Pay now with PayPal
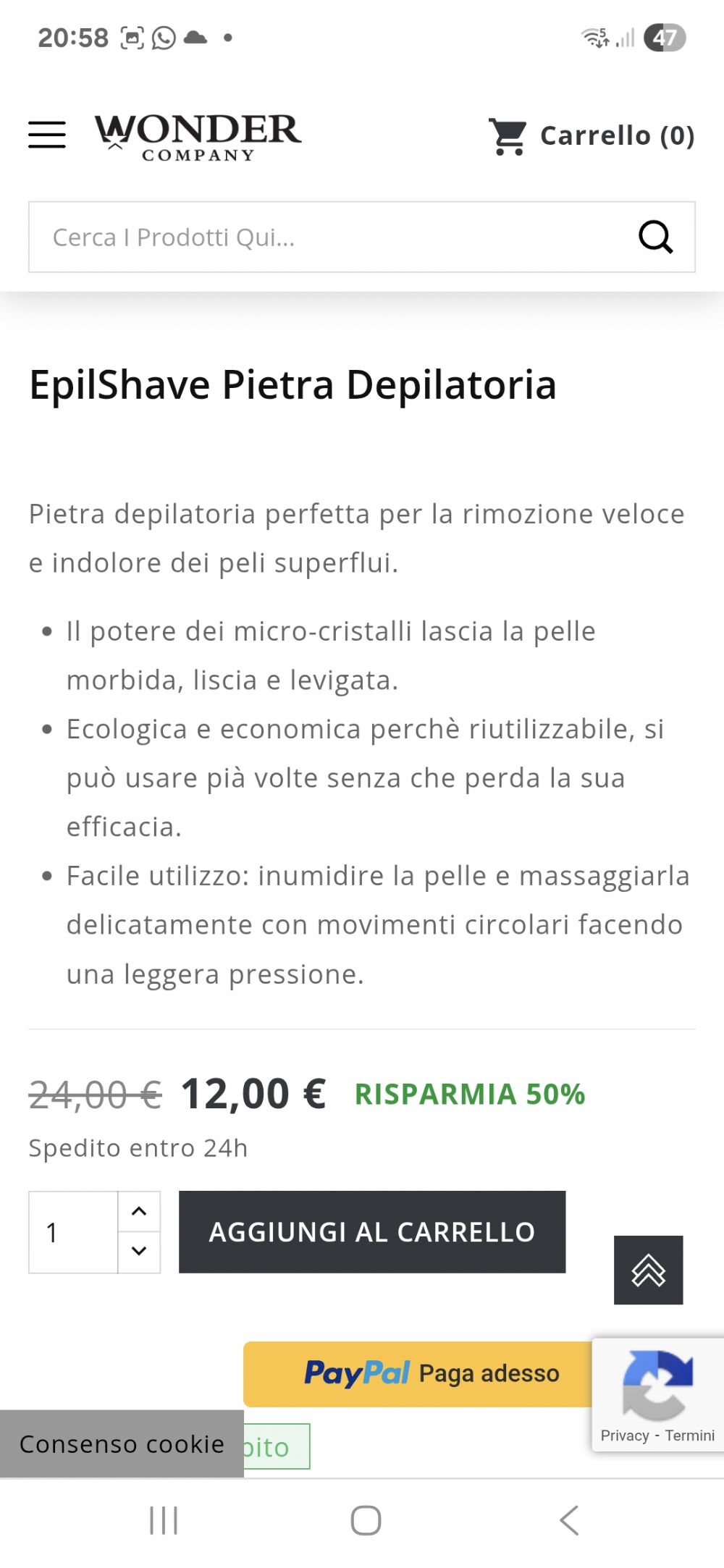The image size is (724, 1568). click(x=418, y=1373)
